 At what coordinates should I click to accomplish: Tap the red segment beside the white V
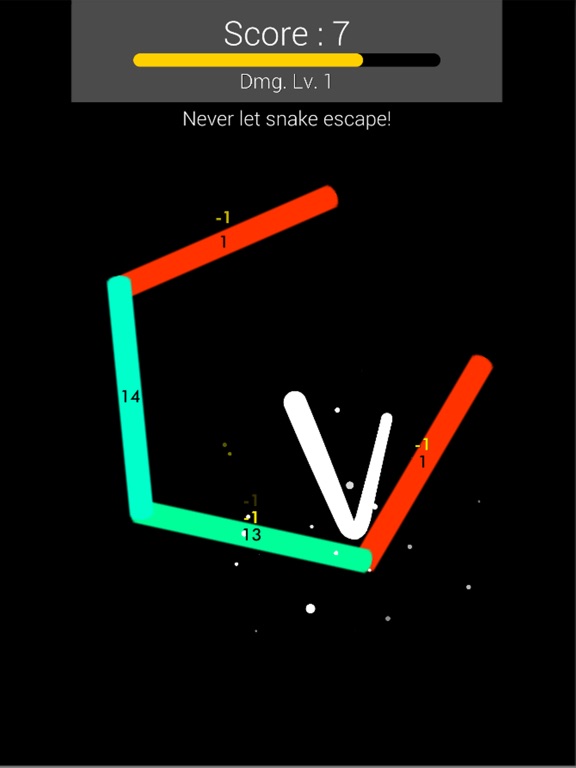tap(424, 462)
